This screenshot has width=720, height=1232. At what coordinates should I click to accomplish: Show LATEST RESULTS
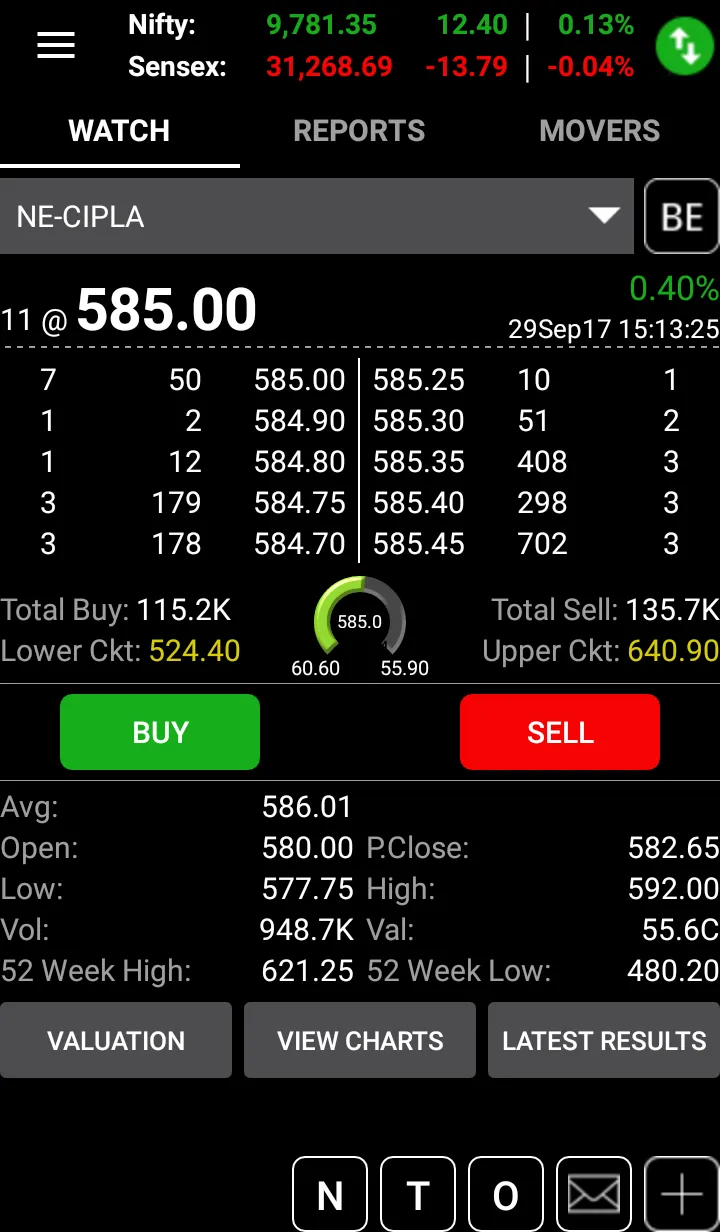604,1040
